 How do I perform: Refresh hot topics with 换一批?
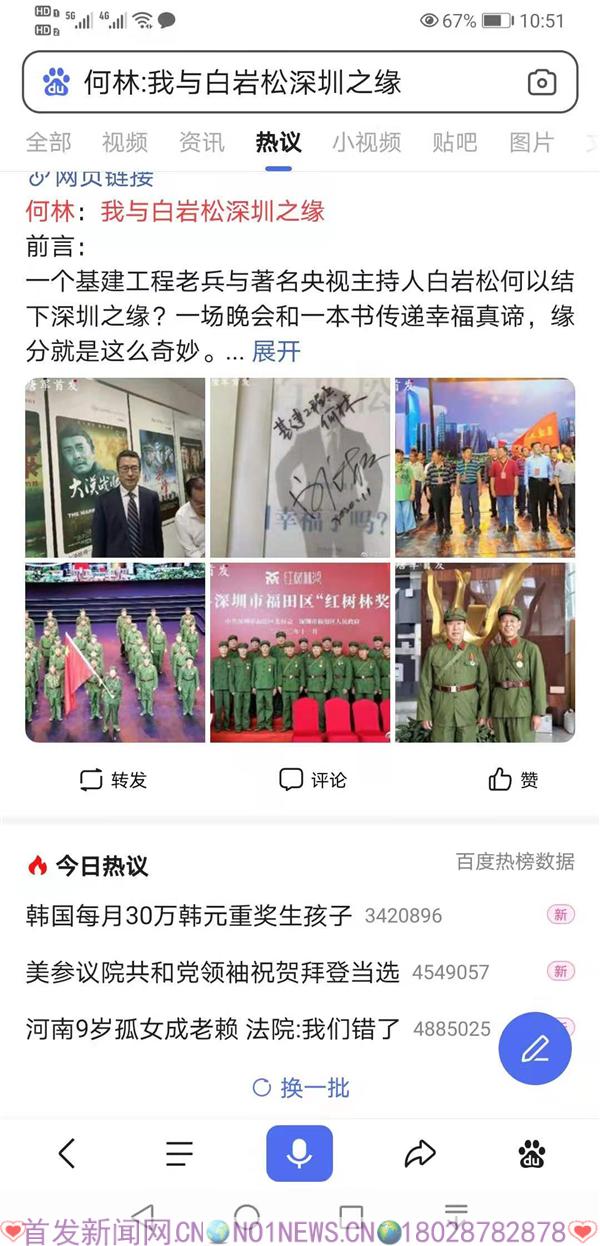pos(301,1088)
